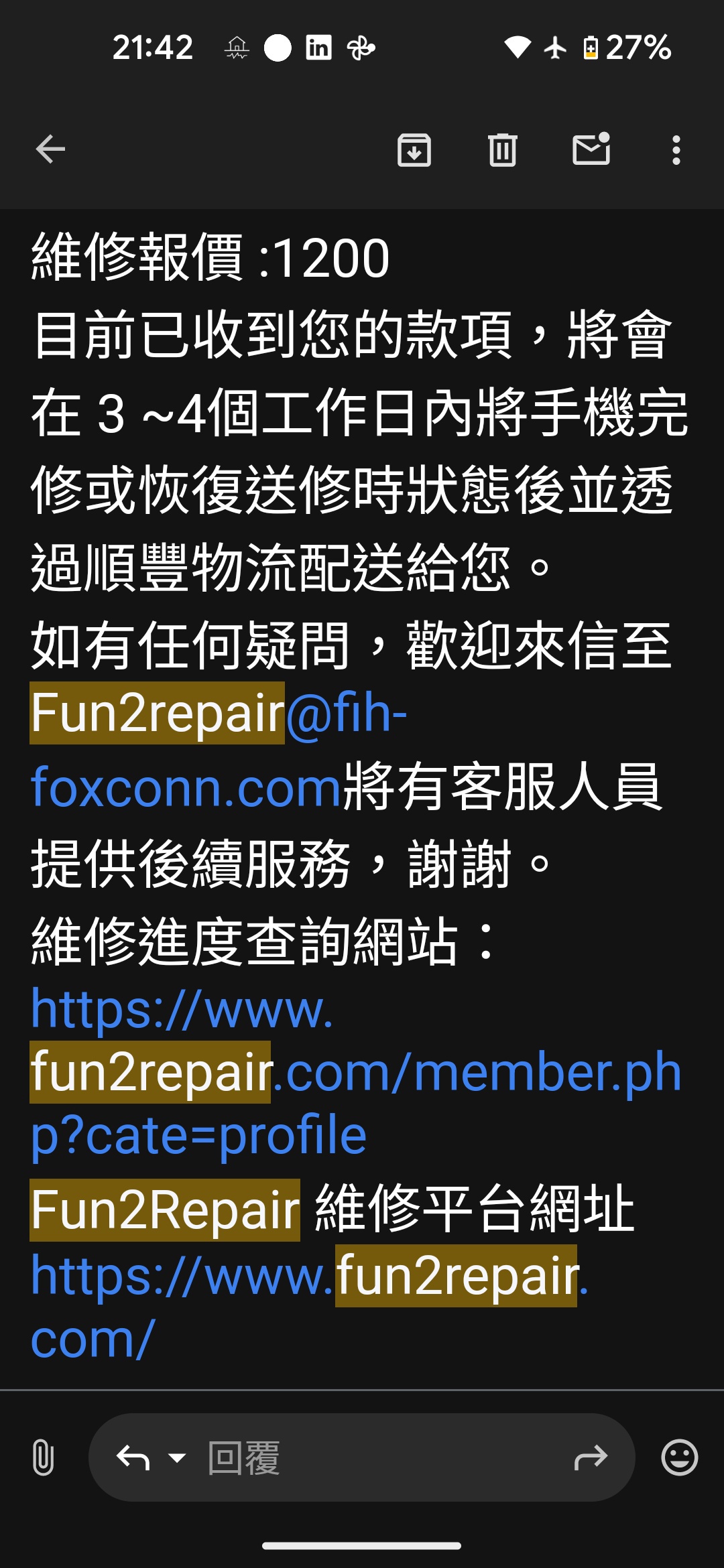The image size is (724, 1568).
Task: Archive this email
Action: point(414,149)
